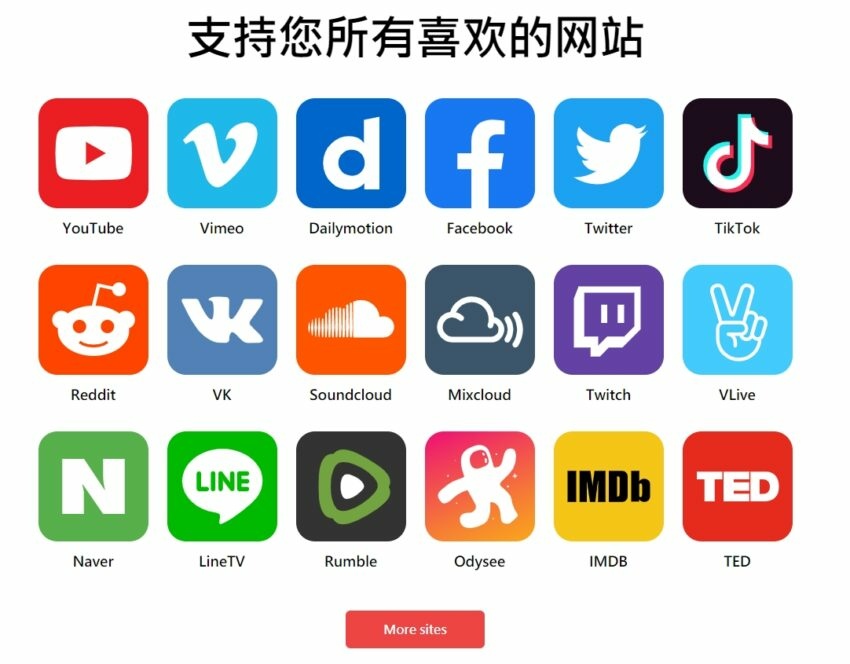Open the VK tile

pyautogui.click(x=222, y=320)
